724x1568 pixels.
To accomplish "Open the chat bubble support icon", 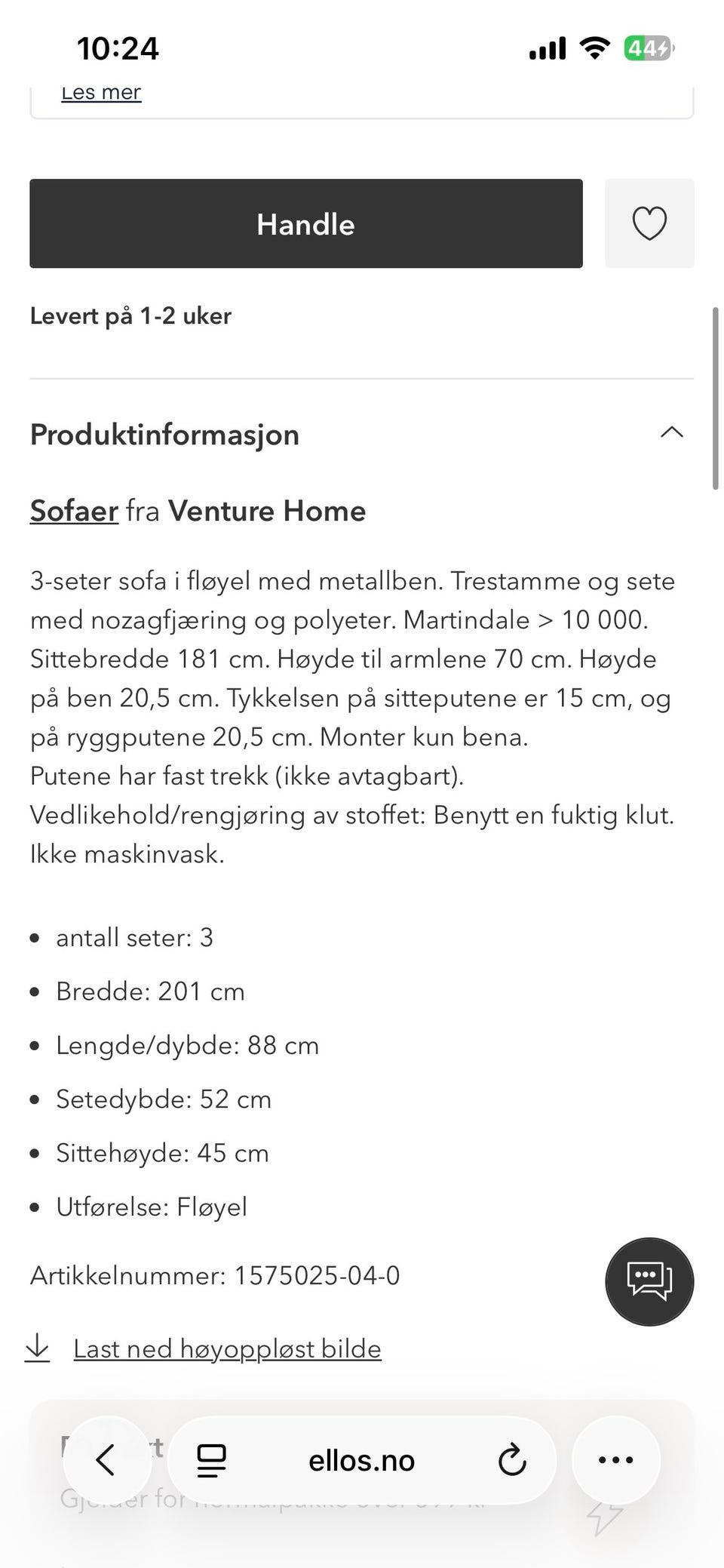I will (649, 1281).
